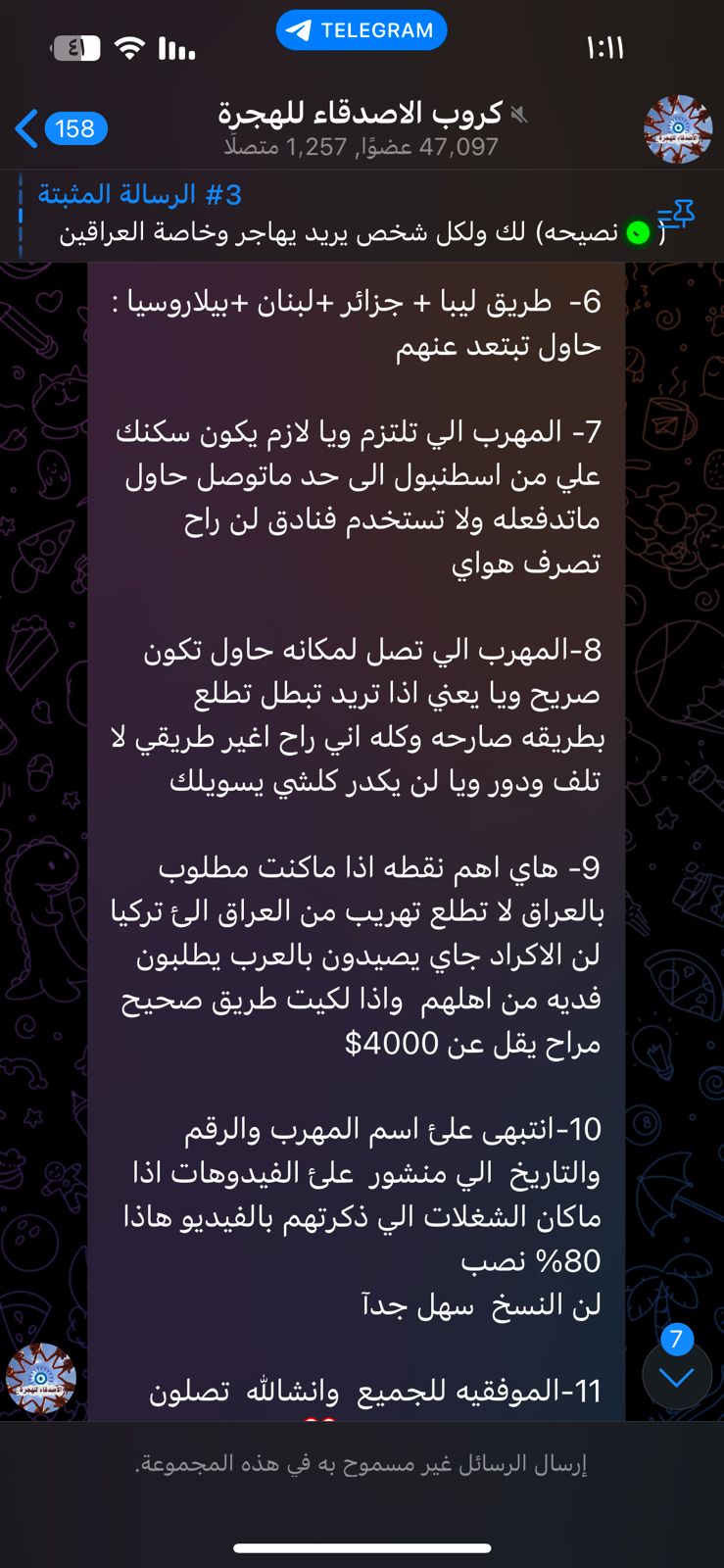Viewport: 724px width, 1568px height.
Task: Open group info from the title
Action: pos(361,128)
